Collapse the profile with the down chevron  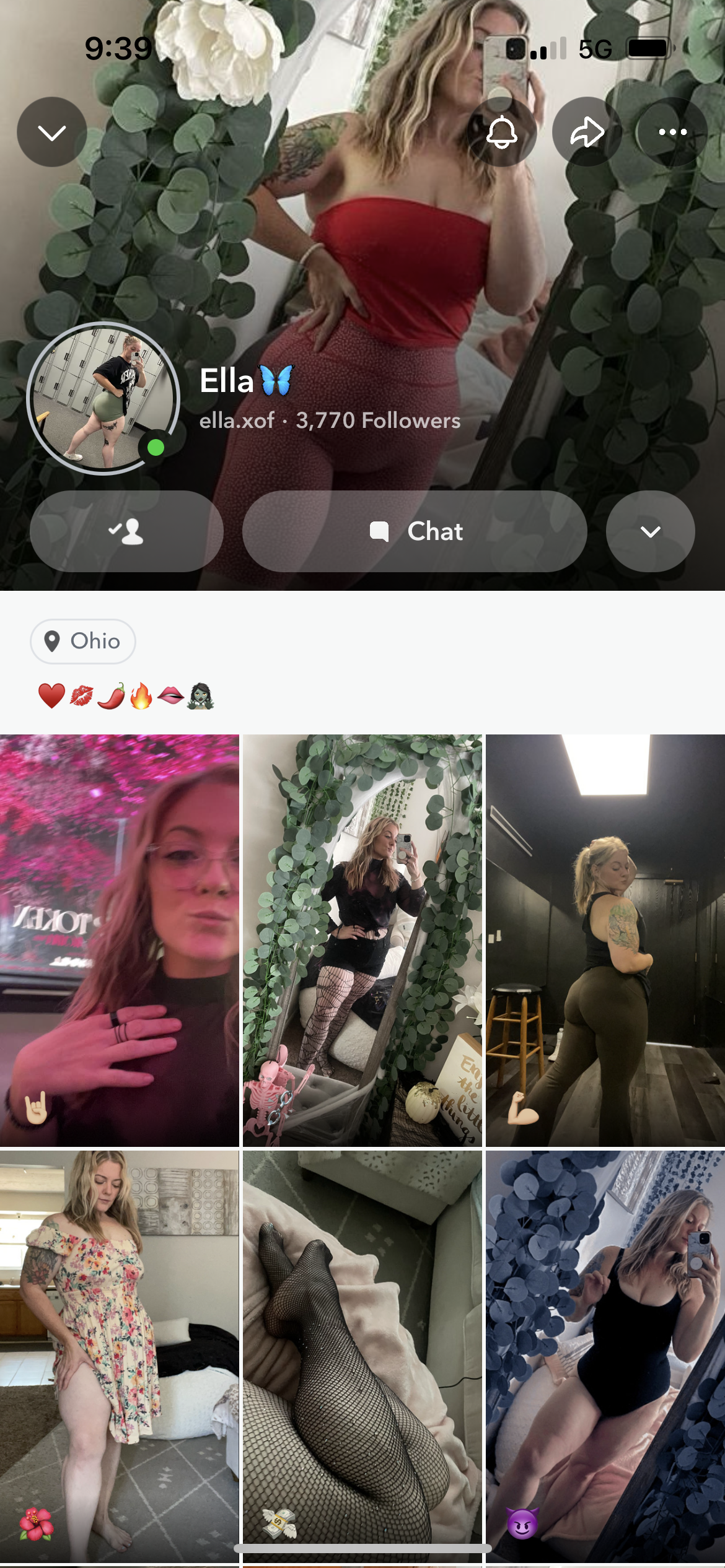[x=52, y=132]
